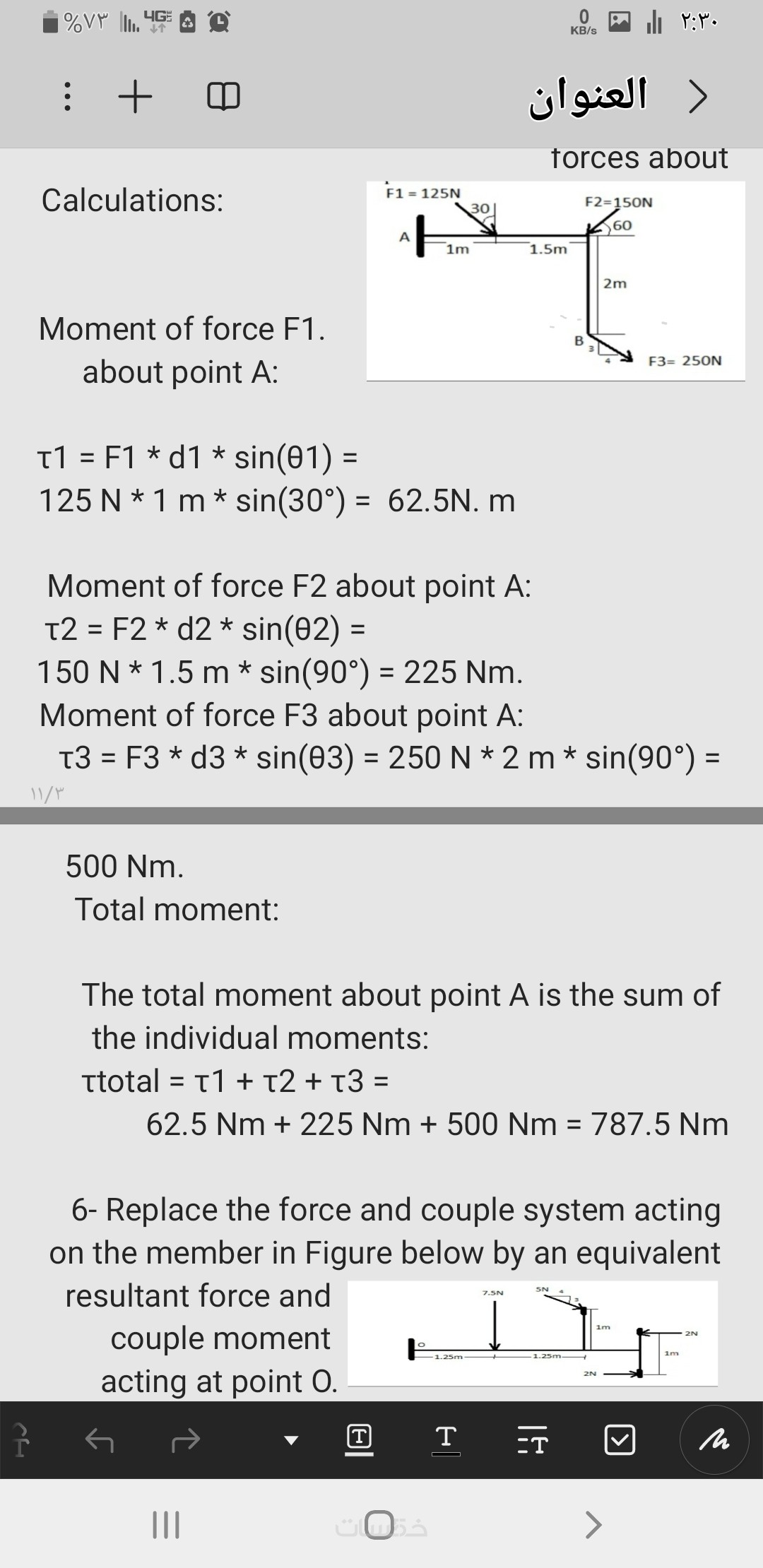Insert a text box
Viewport: 763px width, 1568px height.
(360, 1439)
